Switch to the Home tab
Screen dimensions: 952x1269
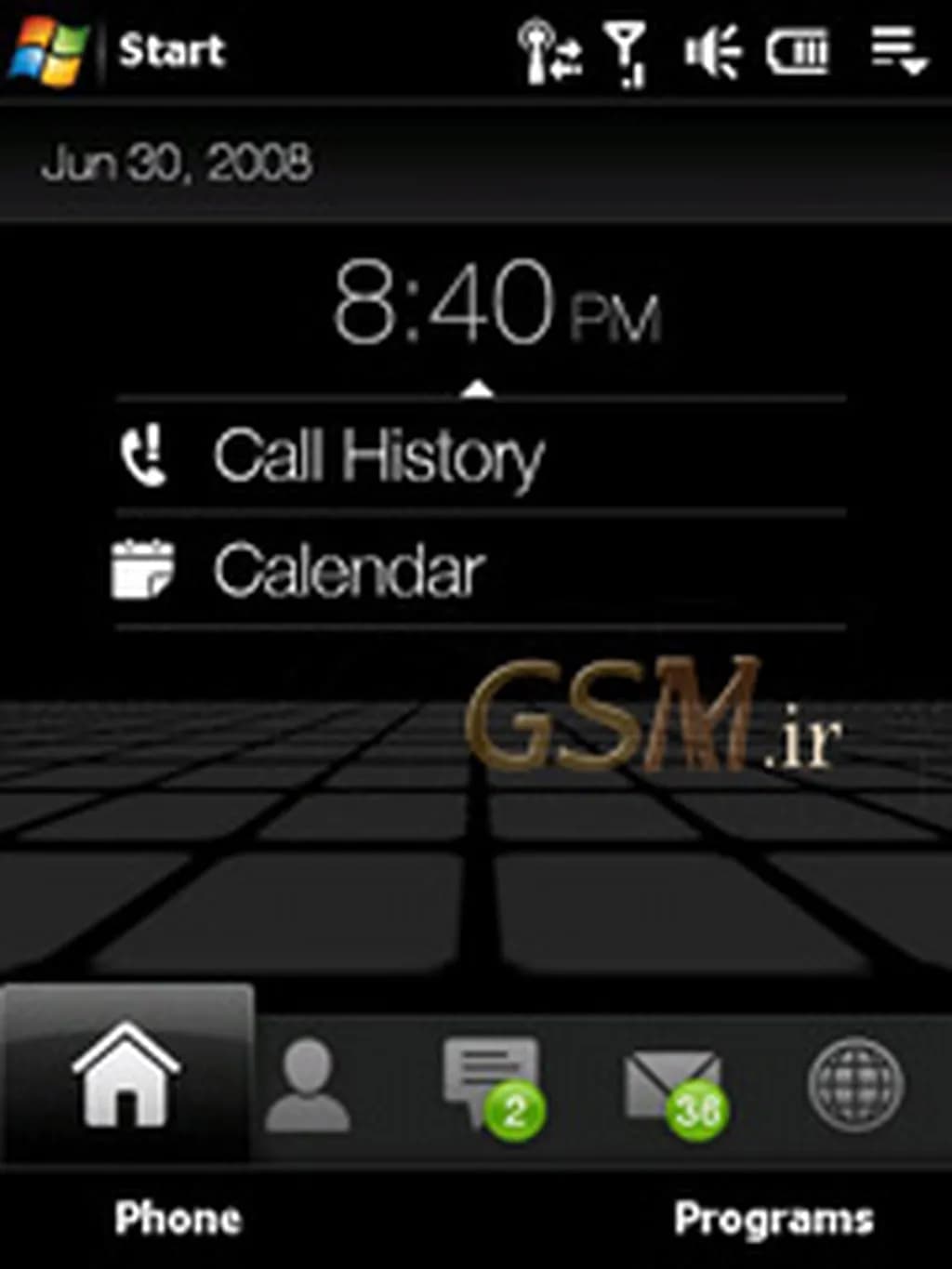click(x=126, y=1077)
